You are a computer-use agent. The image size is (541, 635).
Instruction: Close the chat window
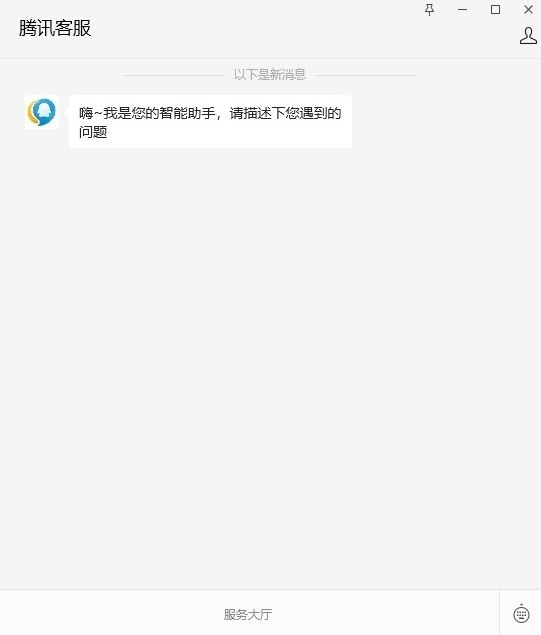[528, 9]
